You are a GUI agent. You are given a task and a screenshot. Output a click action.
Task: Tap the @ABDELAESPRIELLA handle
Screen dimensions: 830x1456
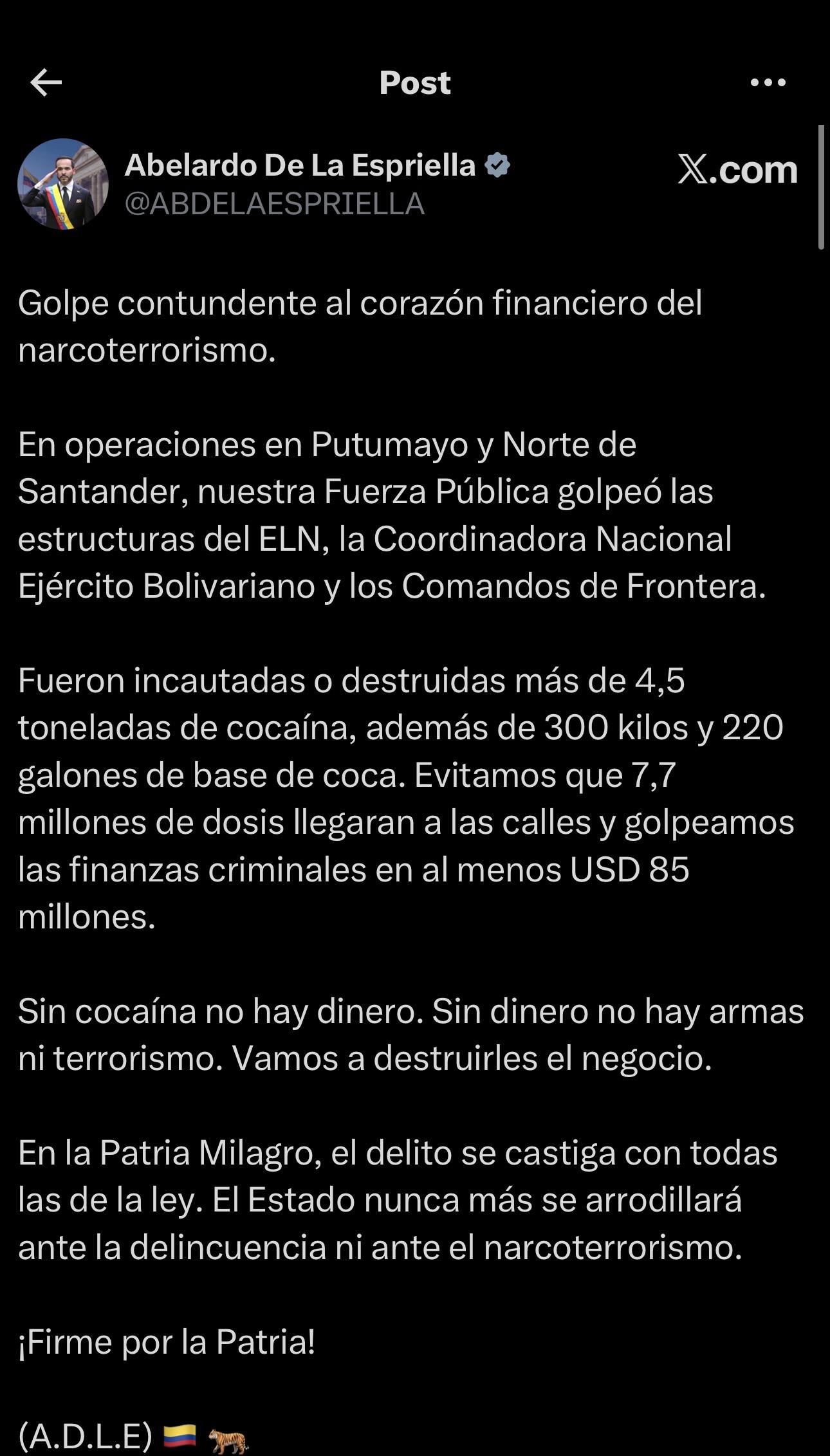click(274, 204)
